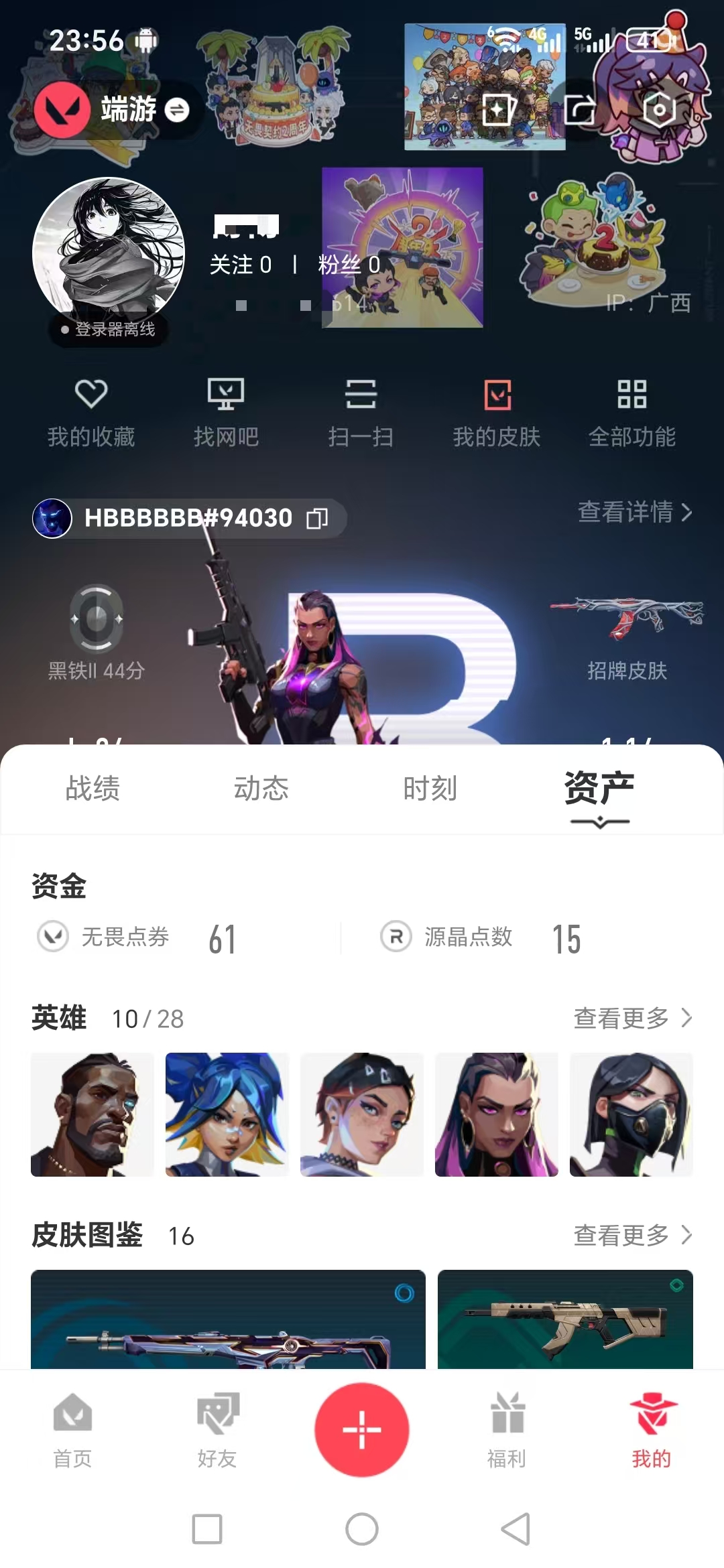Open the scan QR code (扫一扫) feature

[362, 412]
